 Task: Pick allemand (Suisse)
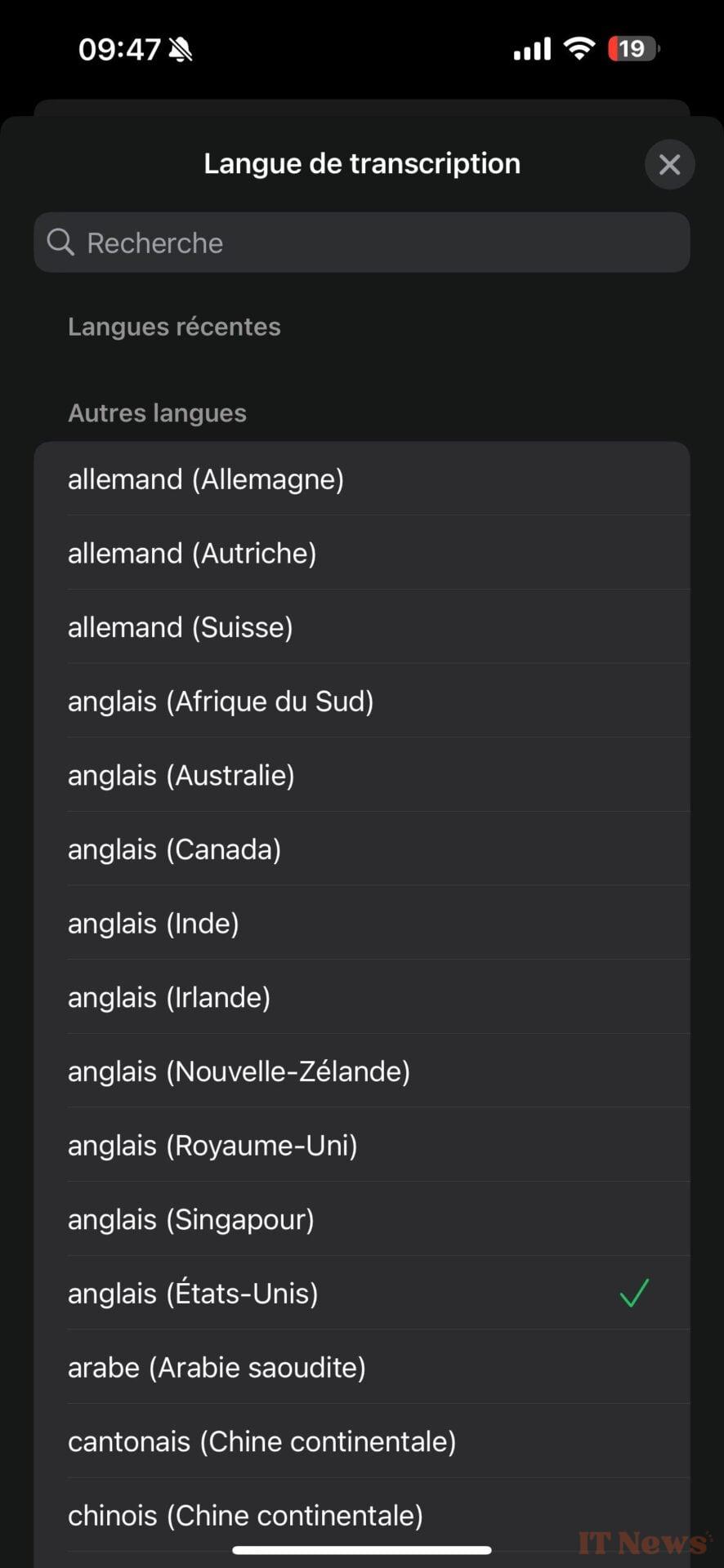pyautogui.click(x=362, y=627)
